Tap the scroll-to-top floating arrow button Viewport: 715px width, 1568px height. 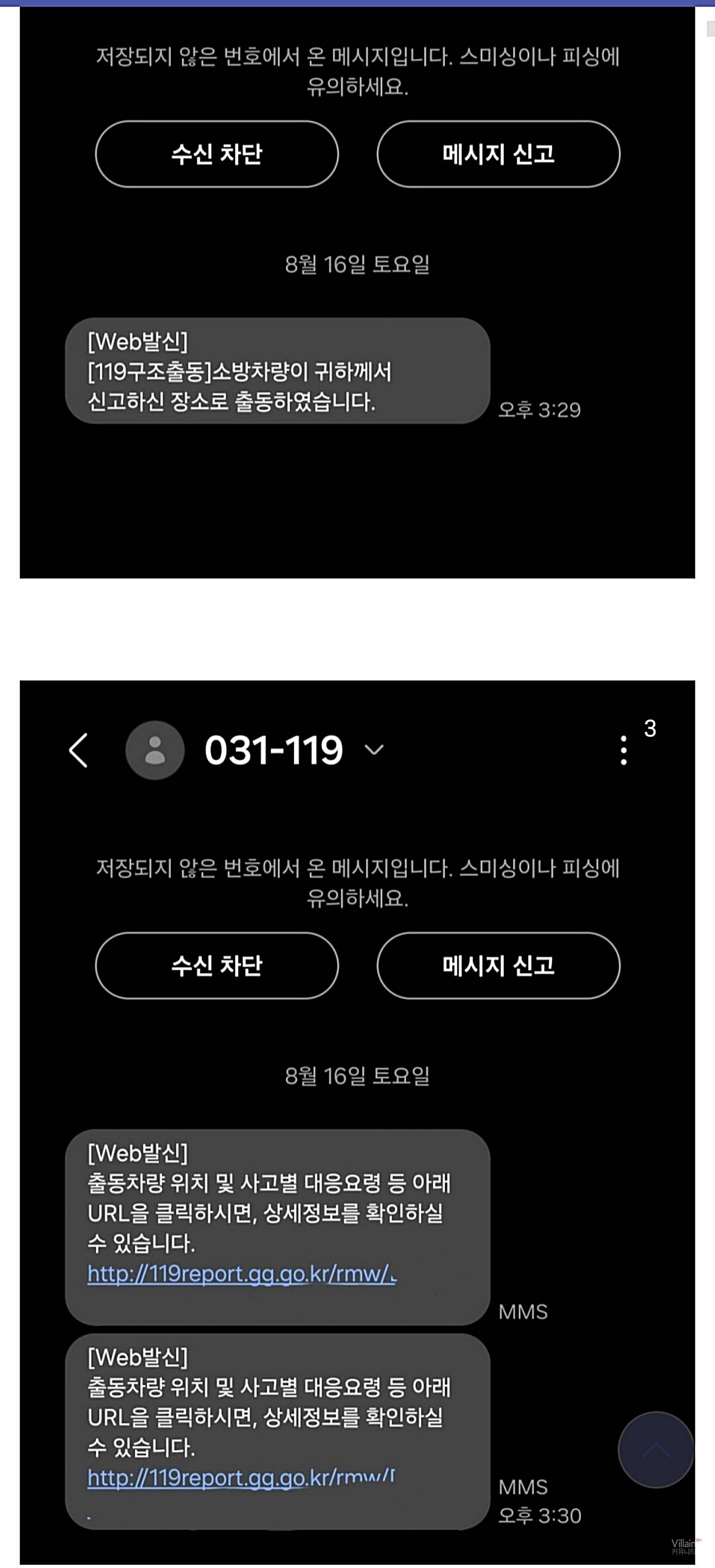[x=655, y=1450]
